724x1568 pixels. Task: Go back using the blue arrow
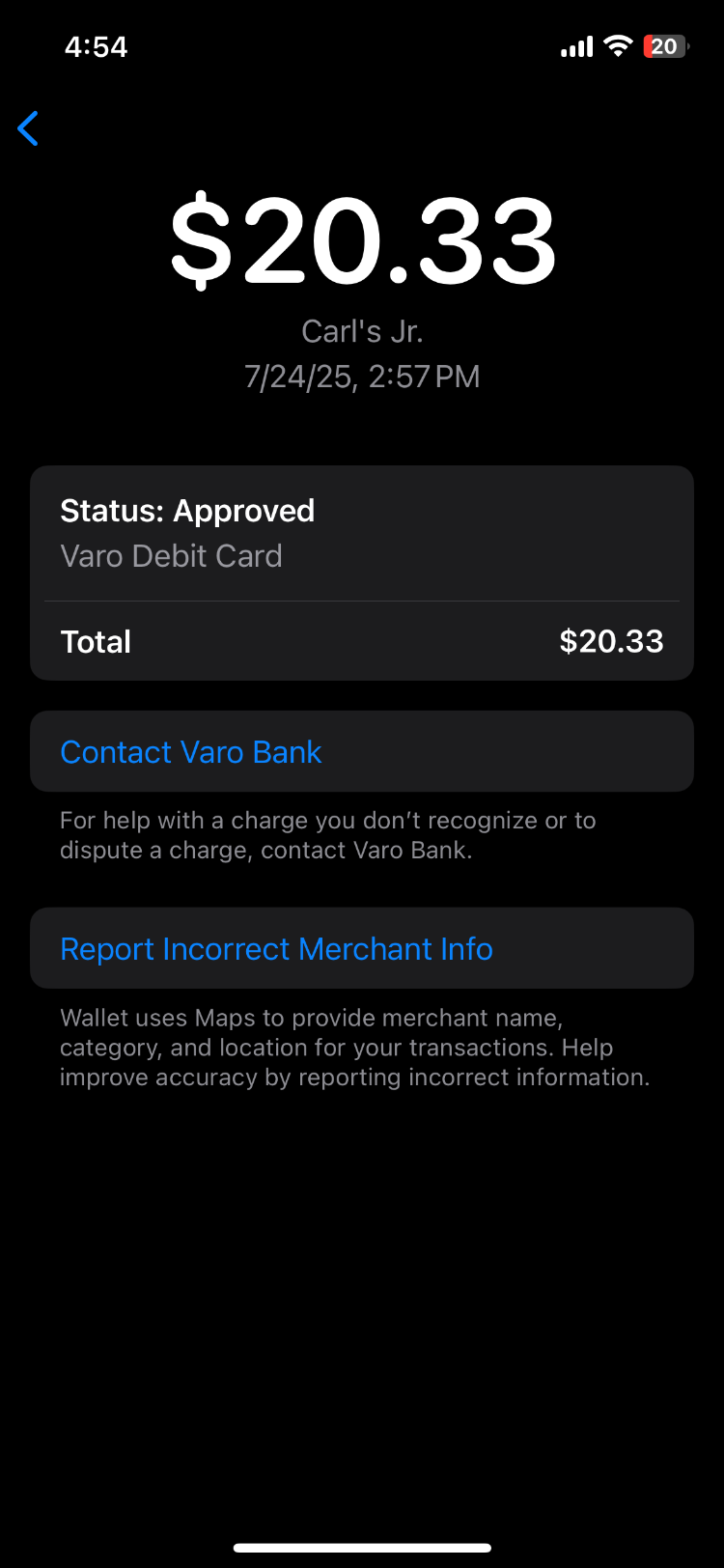(x=28, y=128)
